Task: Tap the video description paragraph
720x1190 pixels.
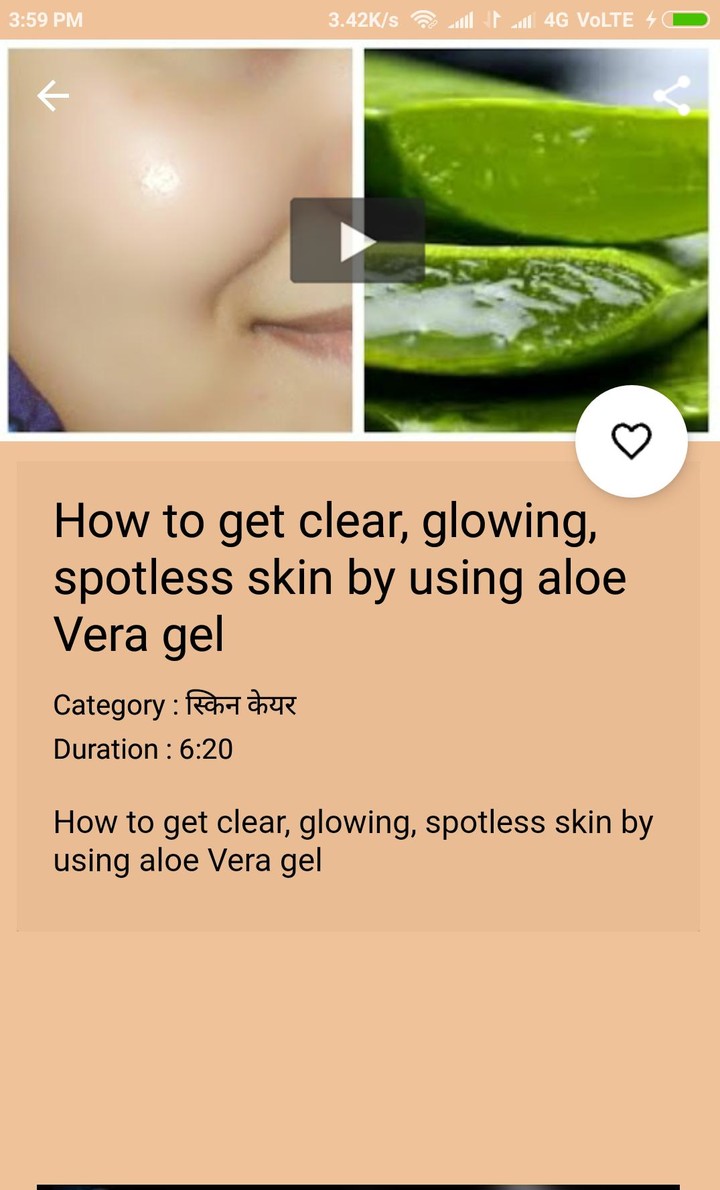Action: pos(352,840)
